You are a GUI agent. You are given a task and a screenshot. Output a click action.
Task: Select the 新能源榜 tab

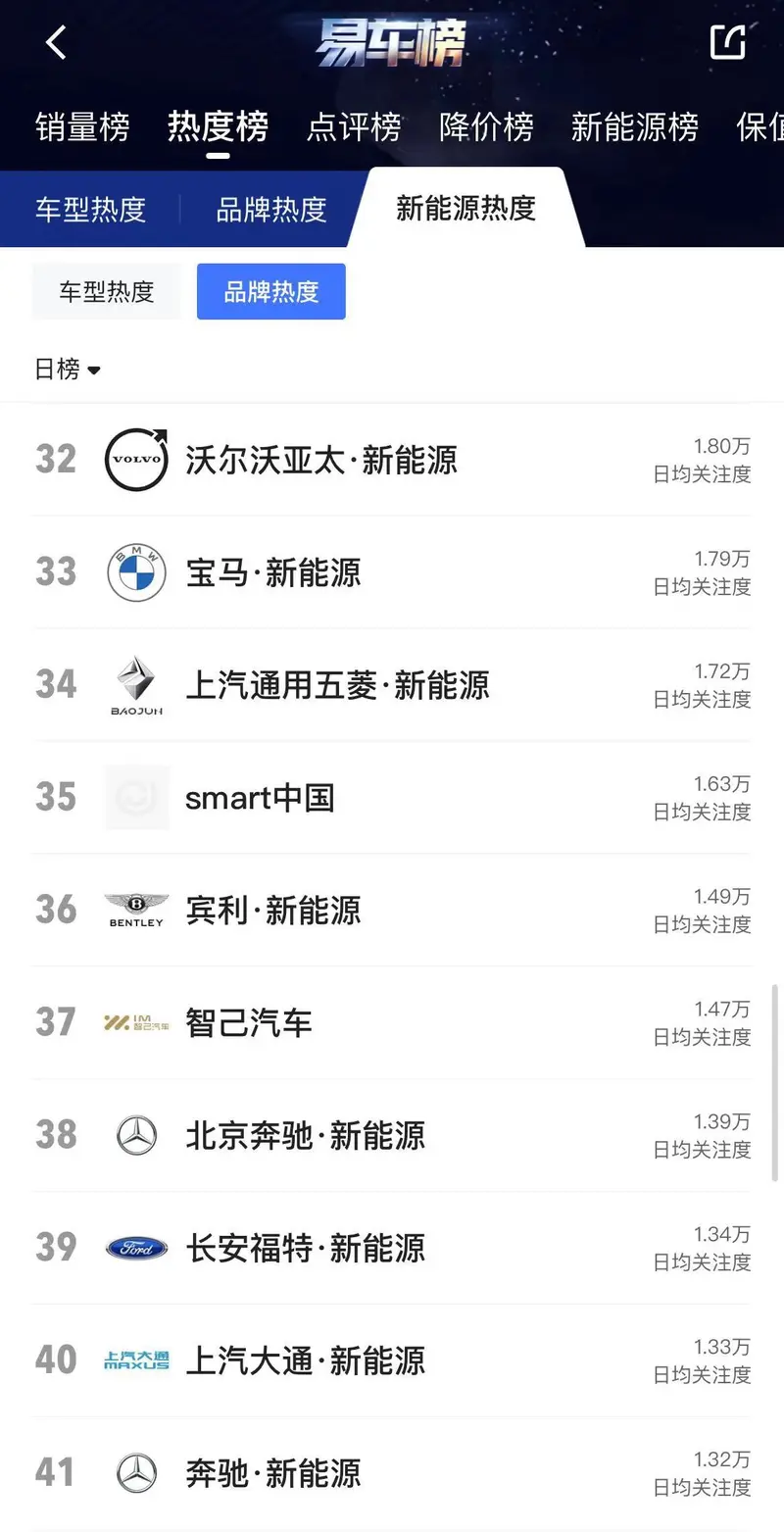635,127
